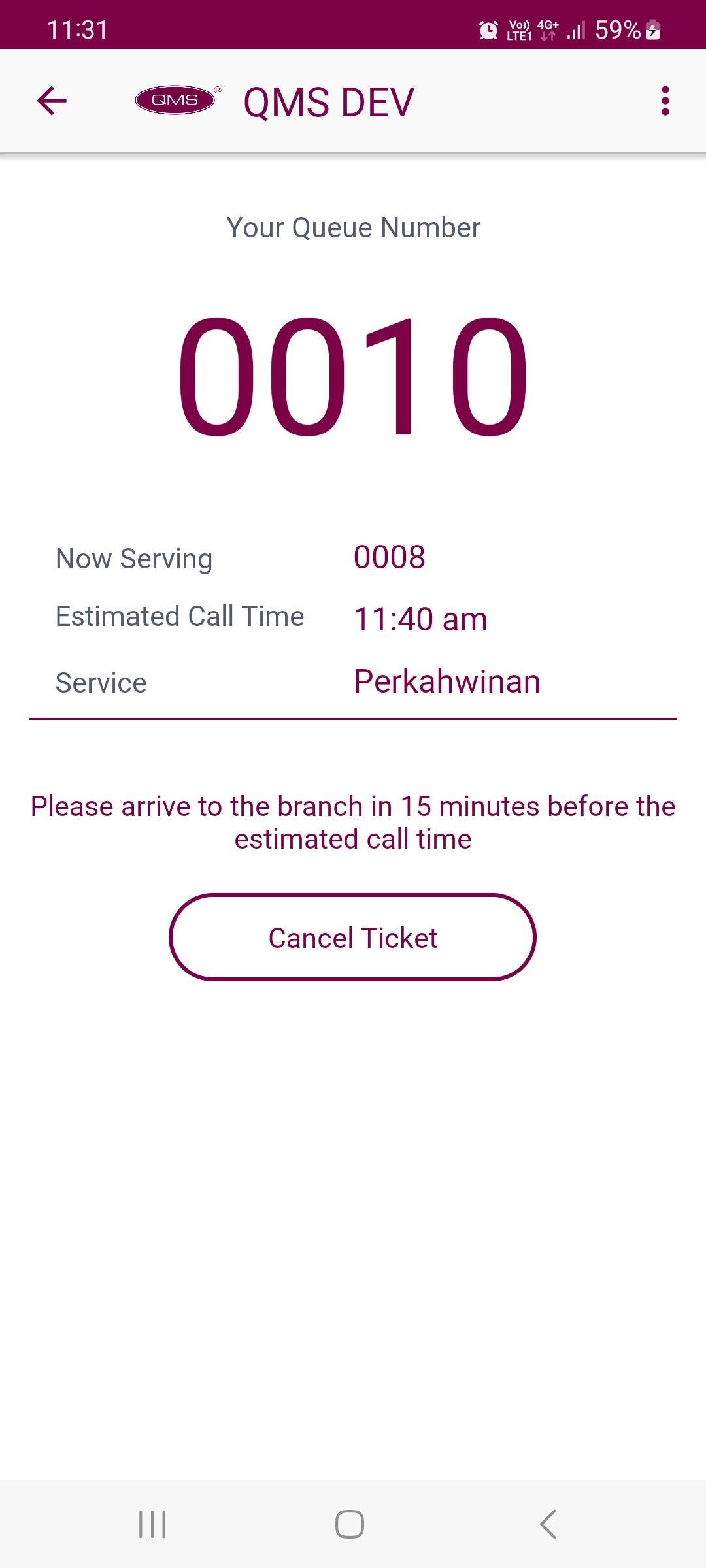
Task: Open the three-dot overflow menu
Action: (665, 101)
